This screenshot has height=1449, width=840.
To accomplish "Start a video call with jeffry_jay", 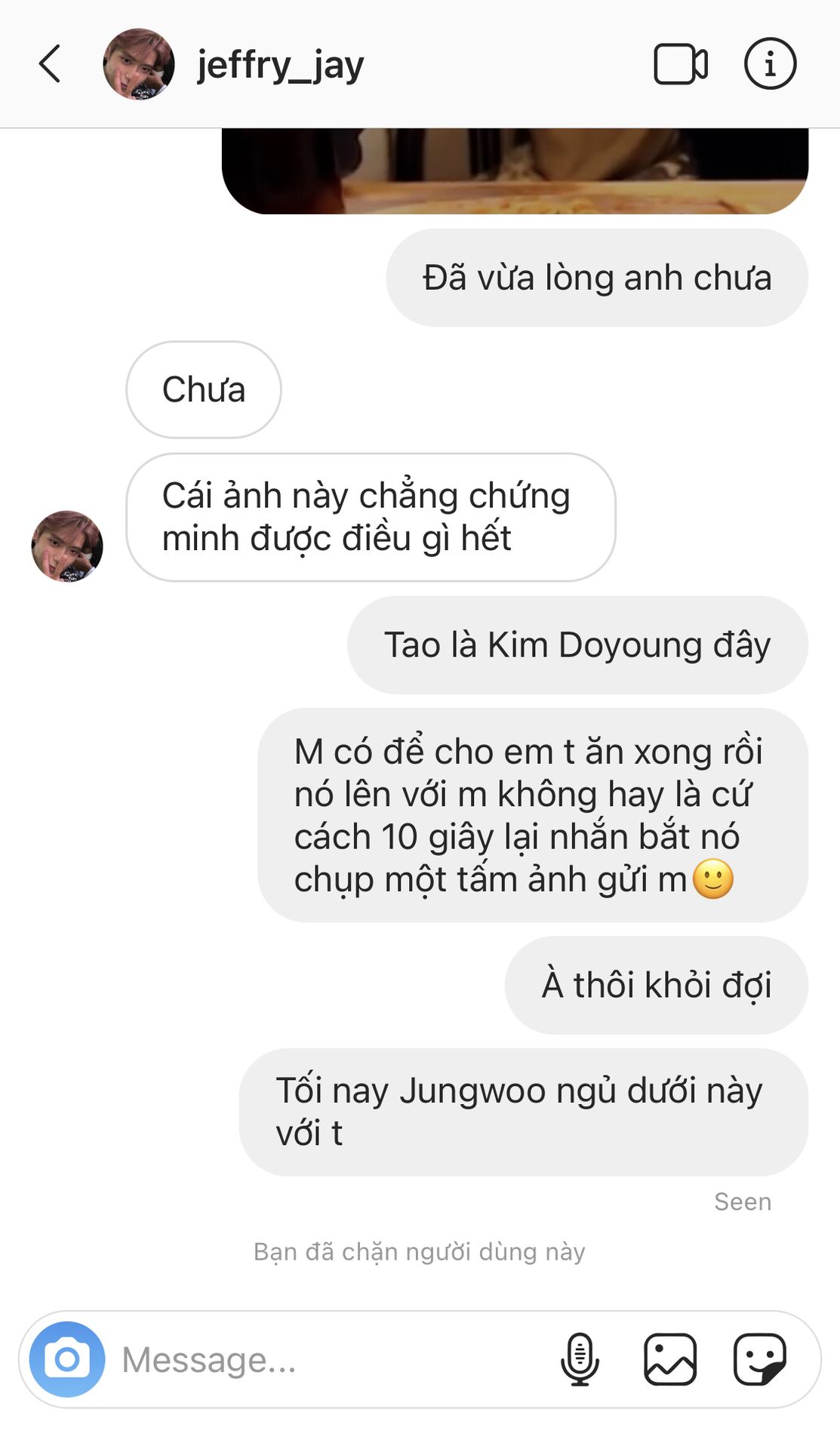I will pyautogui.click(x=680, y=64).
